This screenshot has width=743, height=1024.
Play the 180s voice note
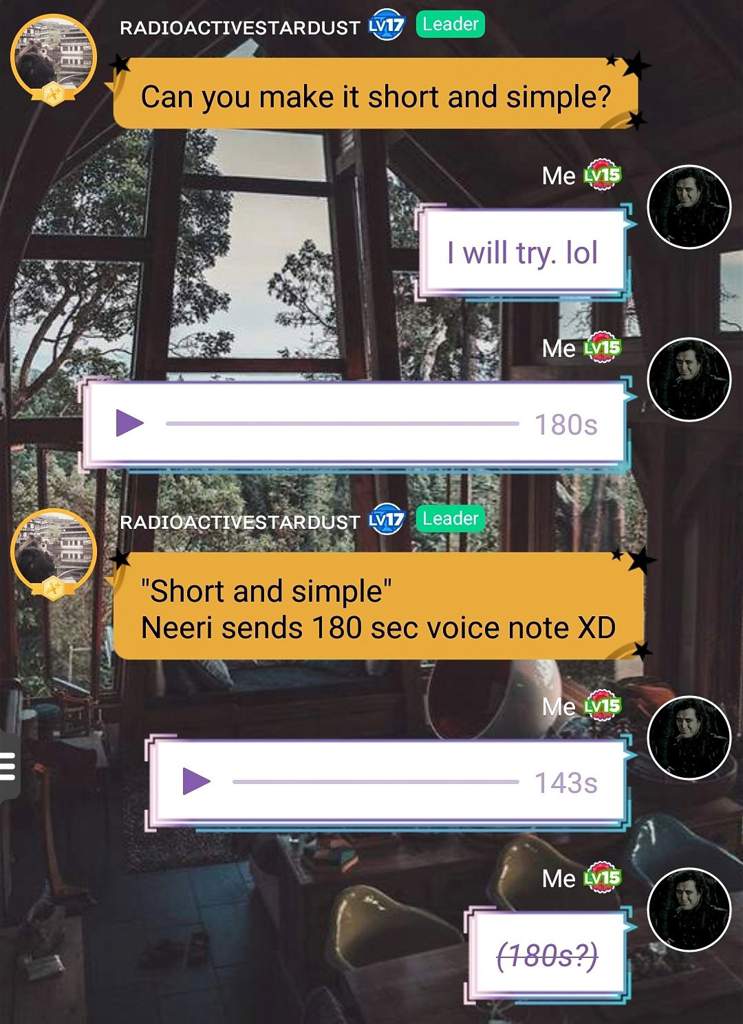coord(129,423)
